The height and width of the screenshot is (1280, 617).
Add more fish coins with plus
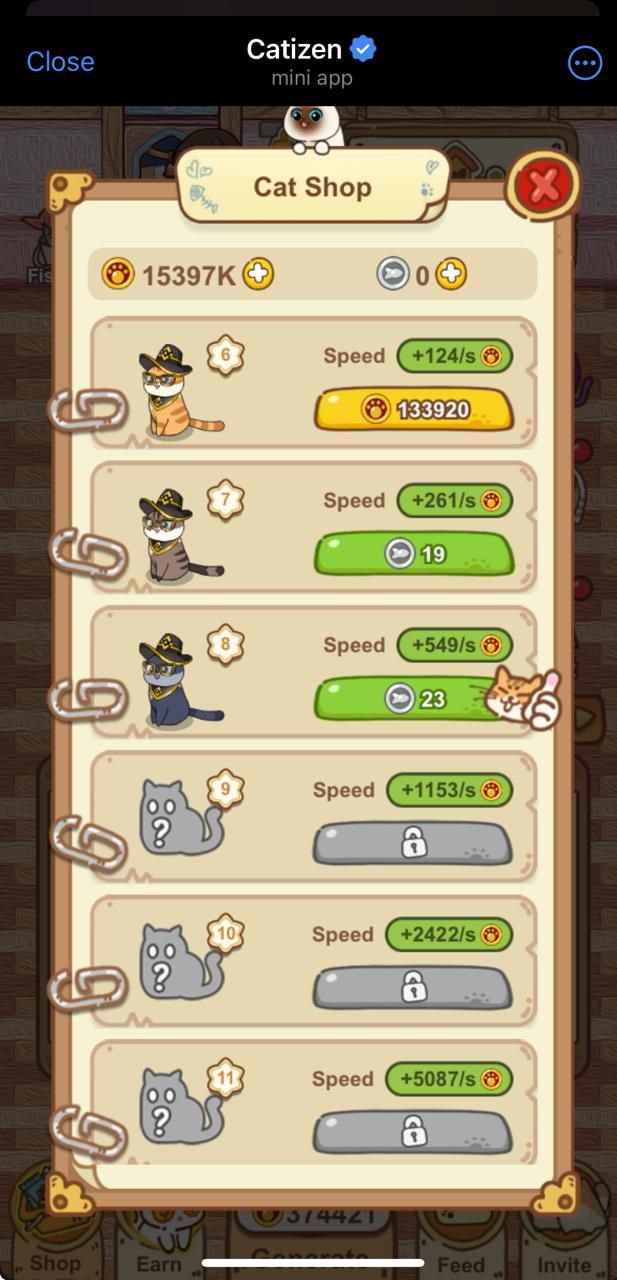coord(451,274)
